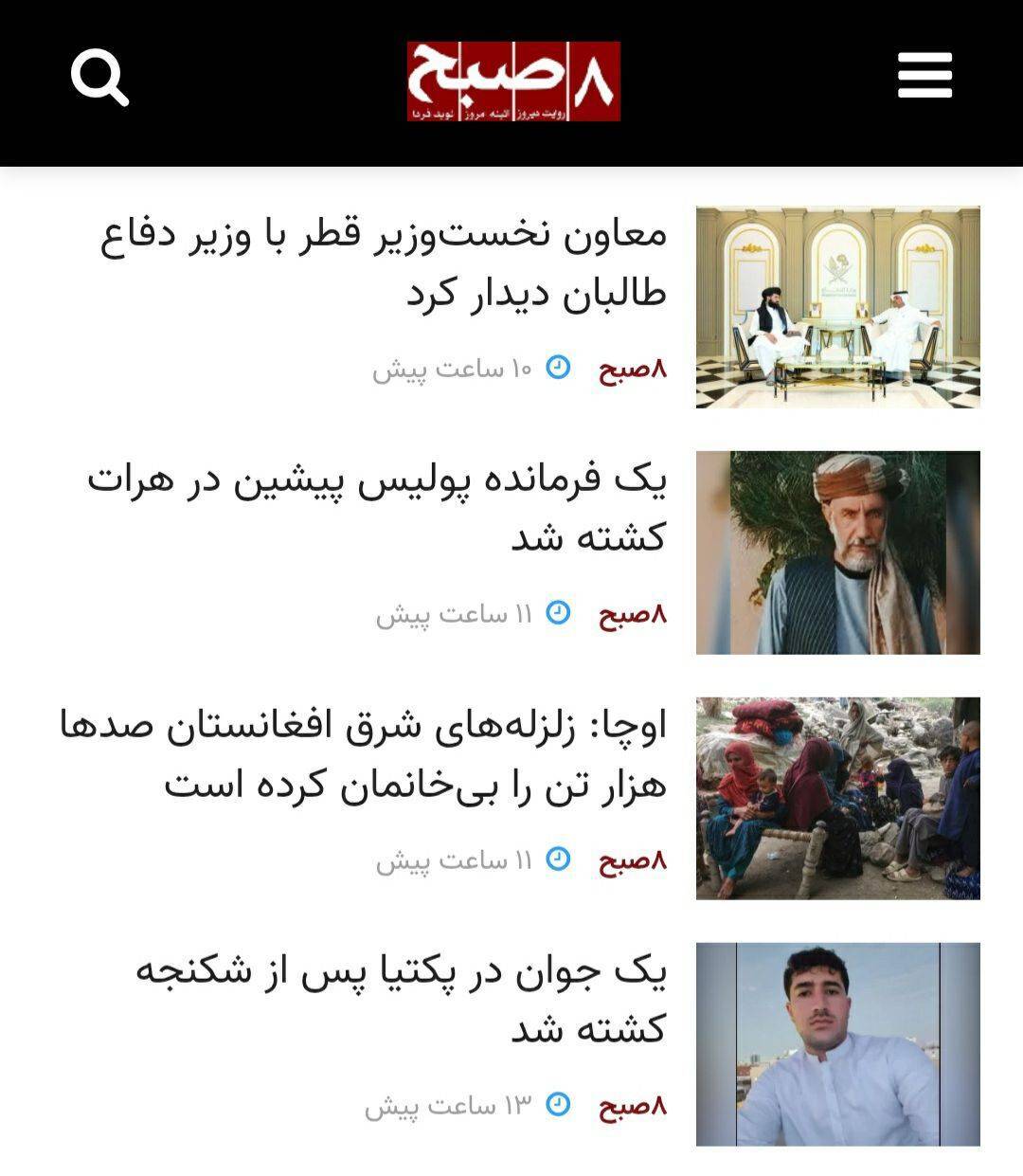Open the Paktia young man's photo tile
The height and width of the screenshot is (1176, 1023).
837,1043
